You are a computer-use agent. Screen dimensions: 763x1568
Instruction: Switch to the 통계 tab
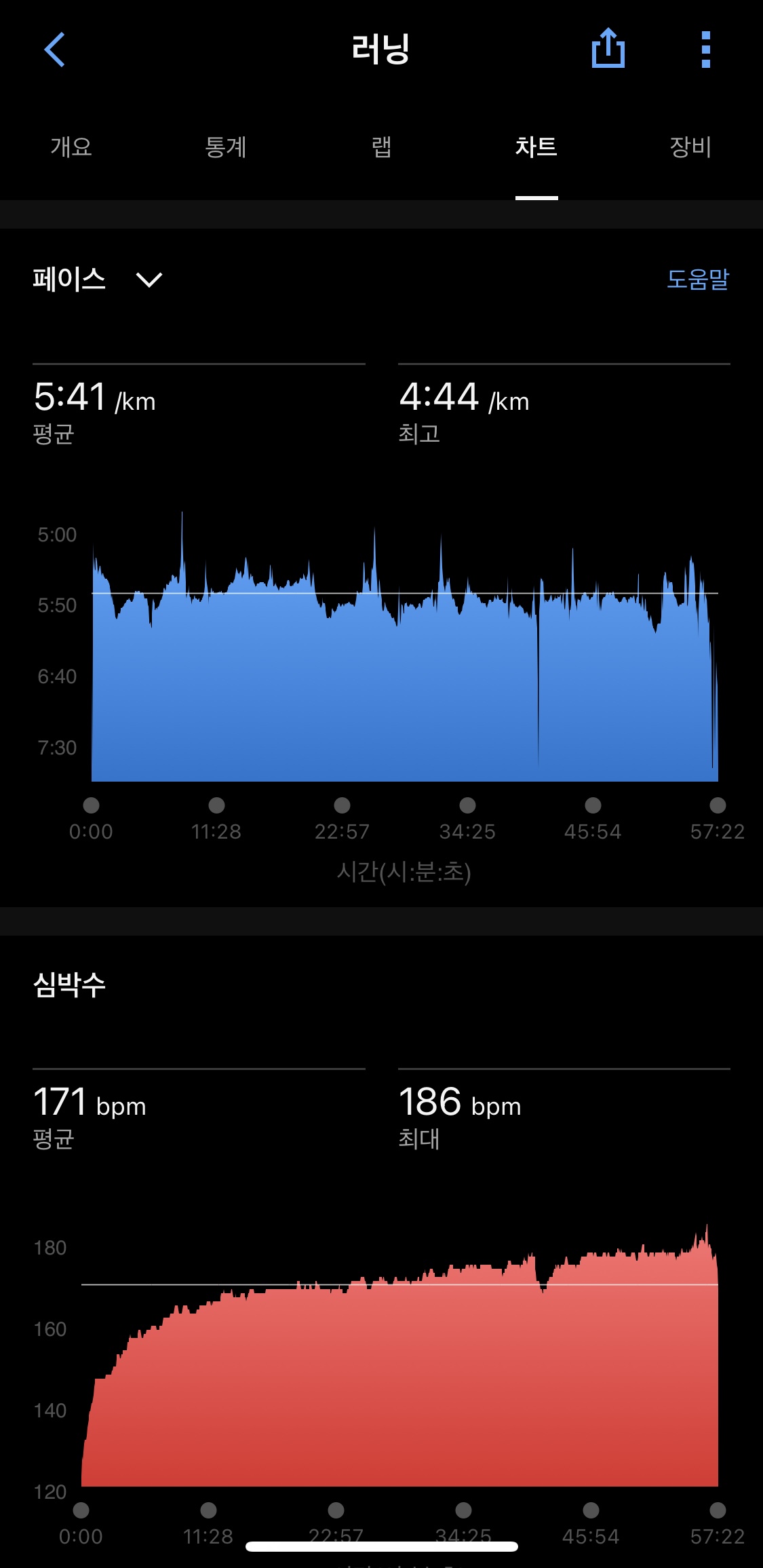tap(226, 147)
